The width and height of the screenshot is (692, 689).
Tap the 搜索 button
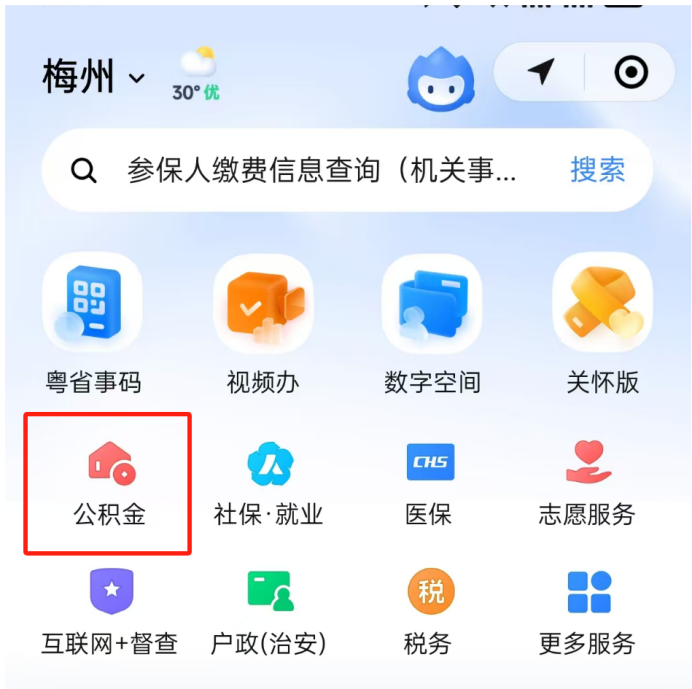pyautogui.click(x=597, y=170)
